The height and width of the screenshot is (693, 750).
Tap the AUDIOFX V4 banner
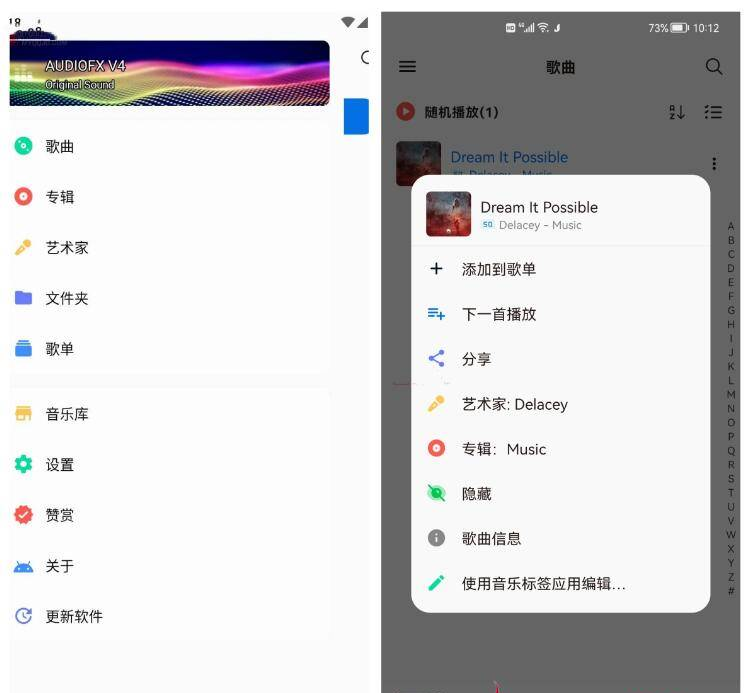pyautogui.click(x=169, y=73)
